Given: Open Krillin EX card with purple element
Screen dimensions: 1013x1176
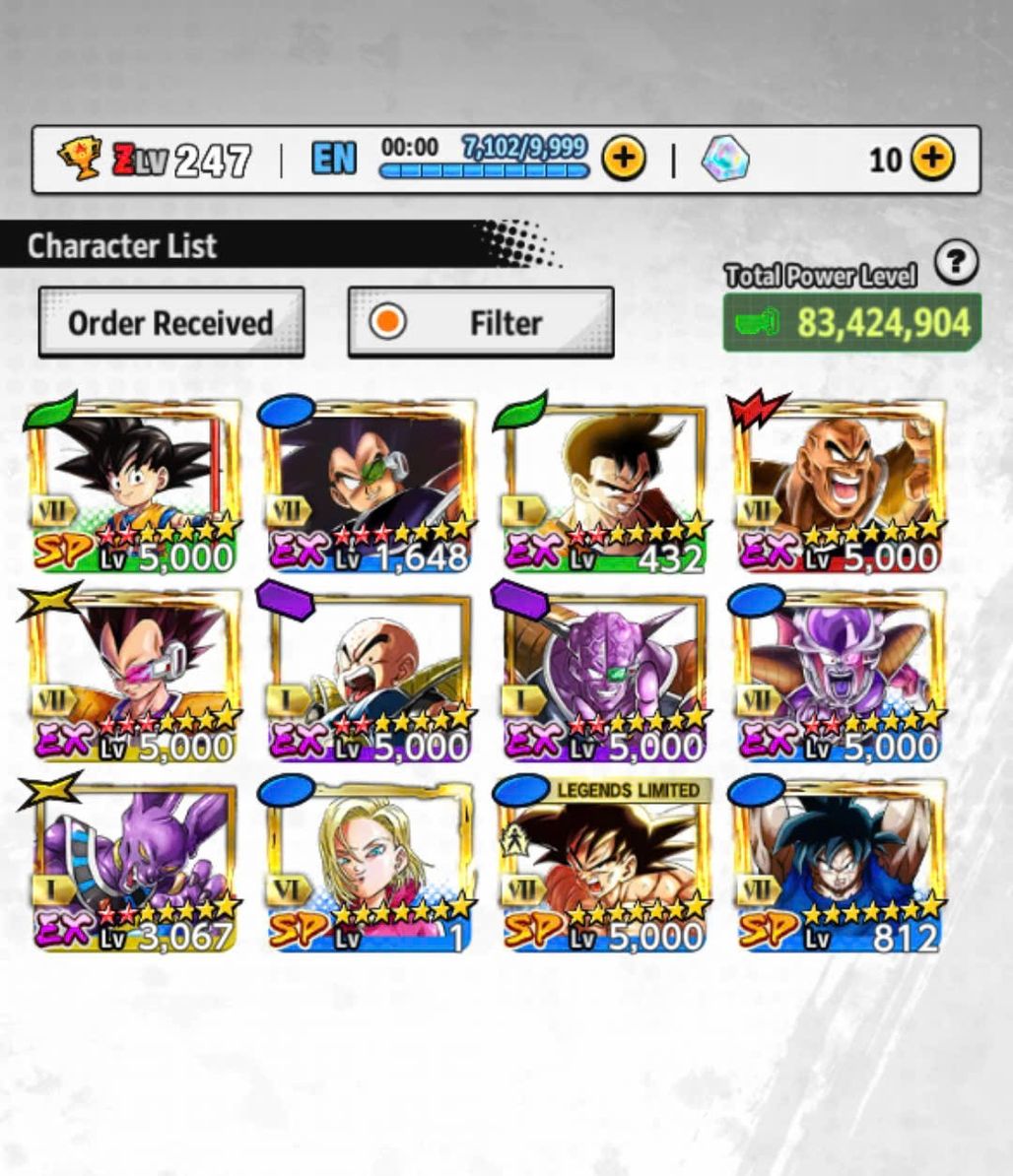Looking at the screenshot, I should pyautogui.click(x=371, y=676).
